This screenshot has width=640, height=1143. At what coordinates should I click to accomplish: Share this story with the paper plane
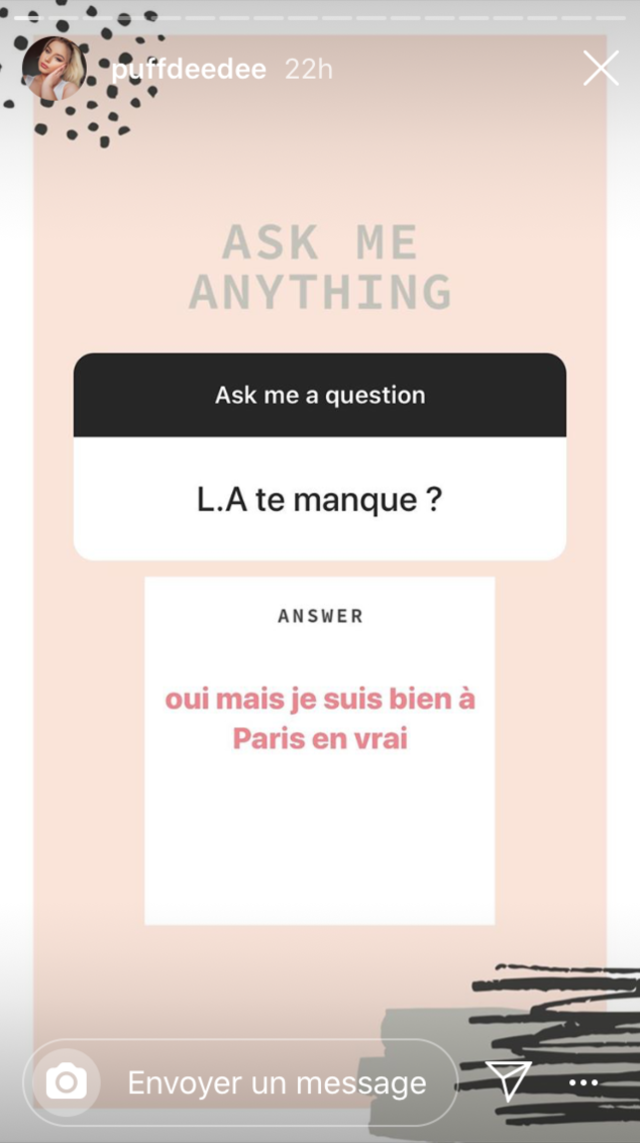point(508,1081)
